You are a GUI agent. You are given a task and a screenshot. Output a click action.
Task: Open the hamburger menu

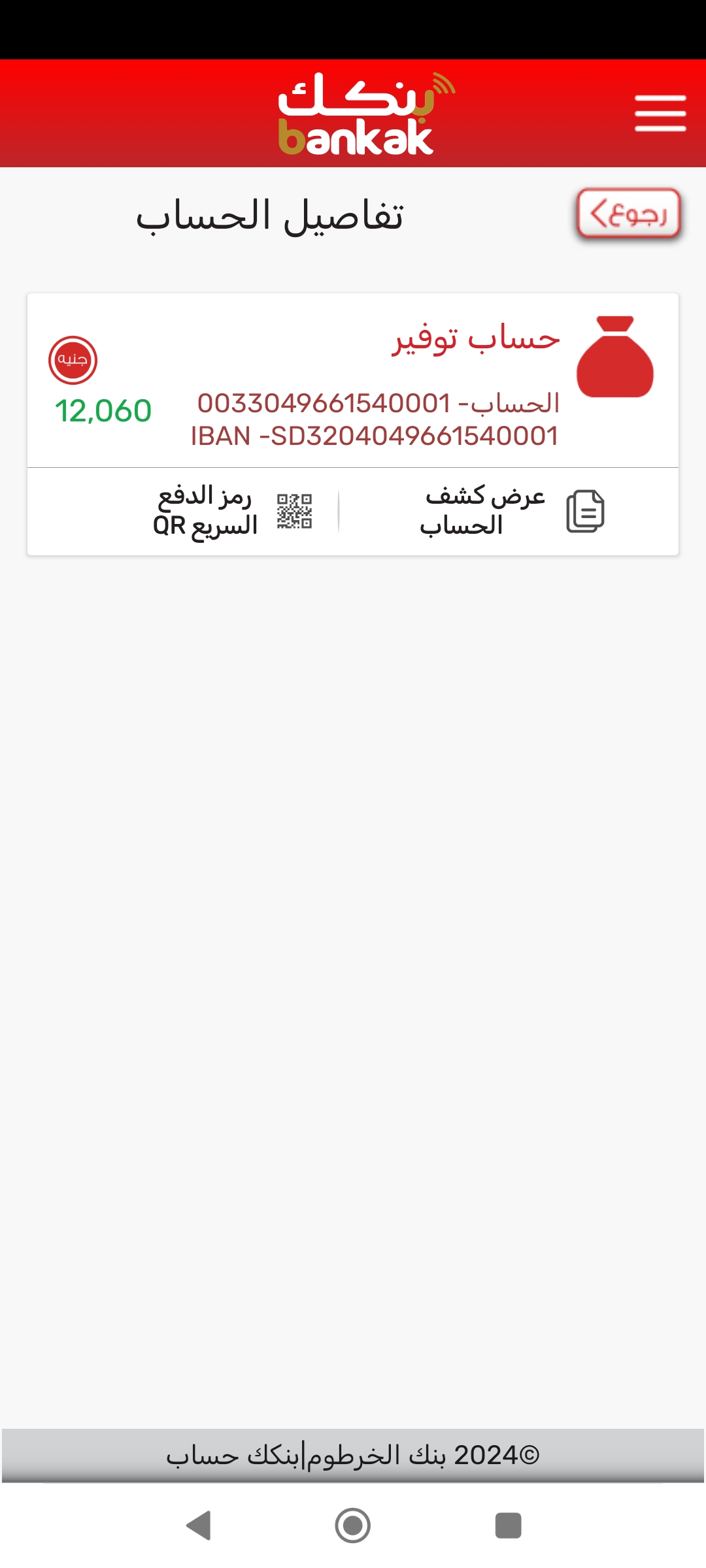(660, 113)
